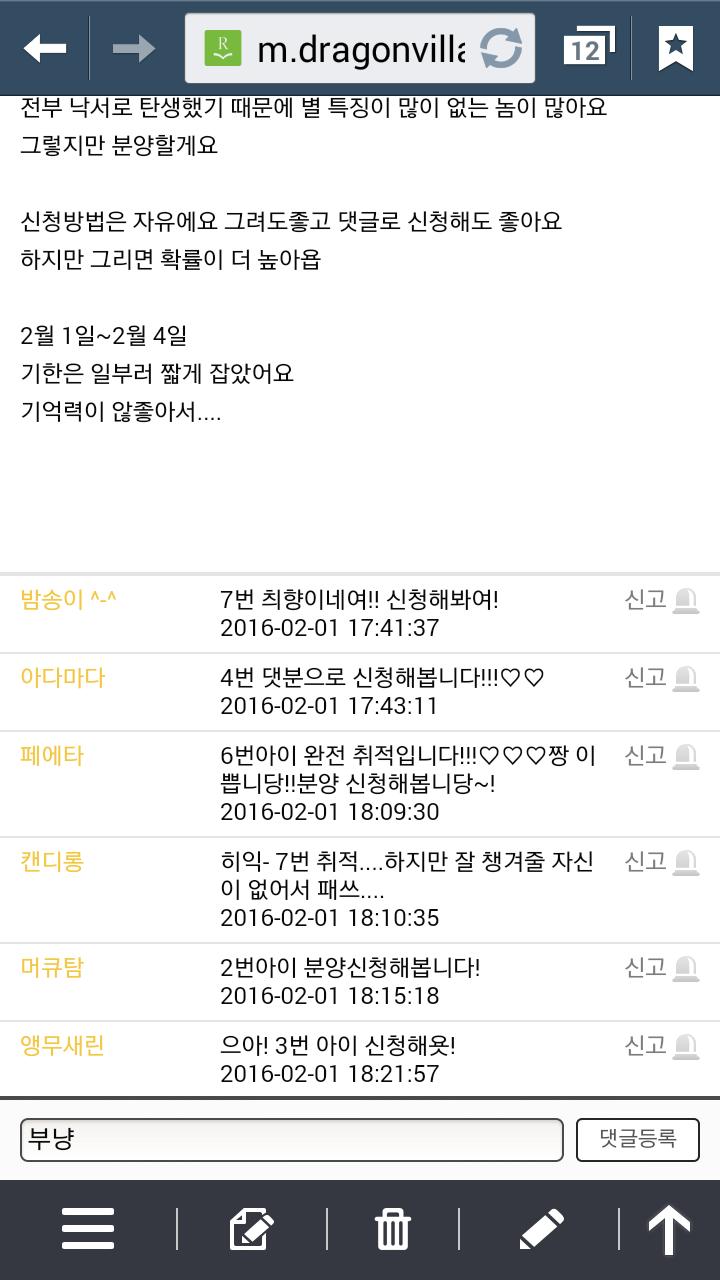Open the tab switcher showing 12 tabs
Viewport: 720px width, 1280px height.
[x=589, y=48]
